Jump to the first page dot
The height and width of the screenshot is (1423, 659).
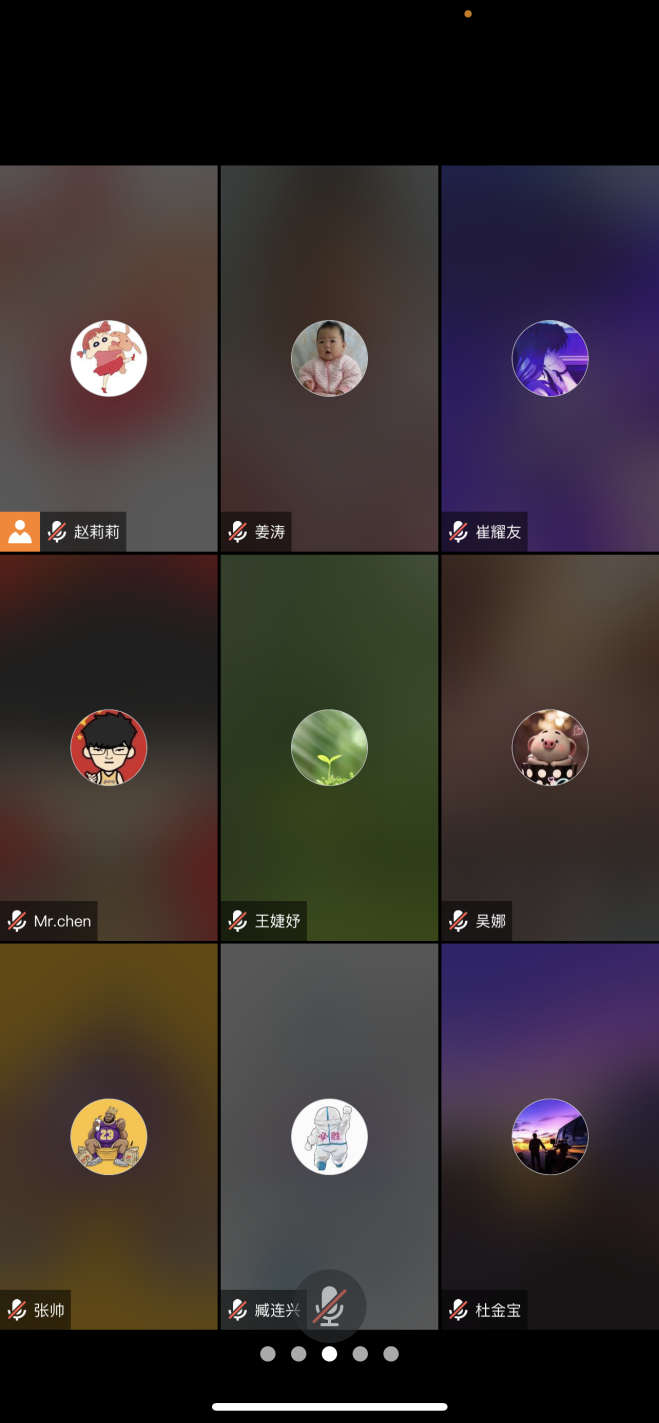point(267,1354)
